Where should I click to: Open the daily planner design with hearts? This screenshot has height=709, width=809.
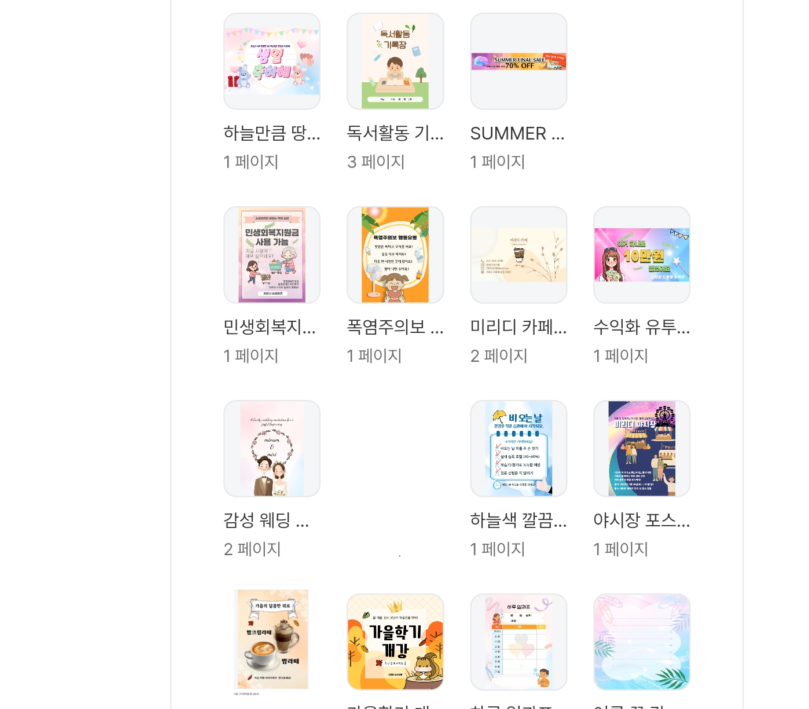point(518,641)
